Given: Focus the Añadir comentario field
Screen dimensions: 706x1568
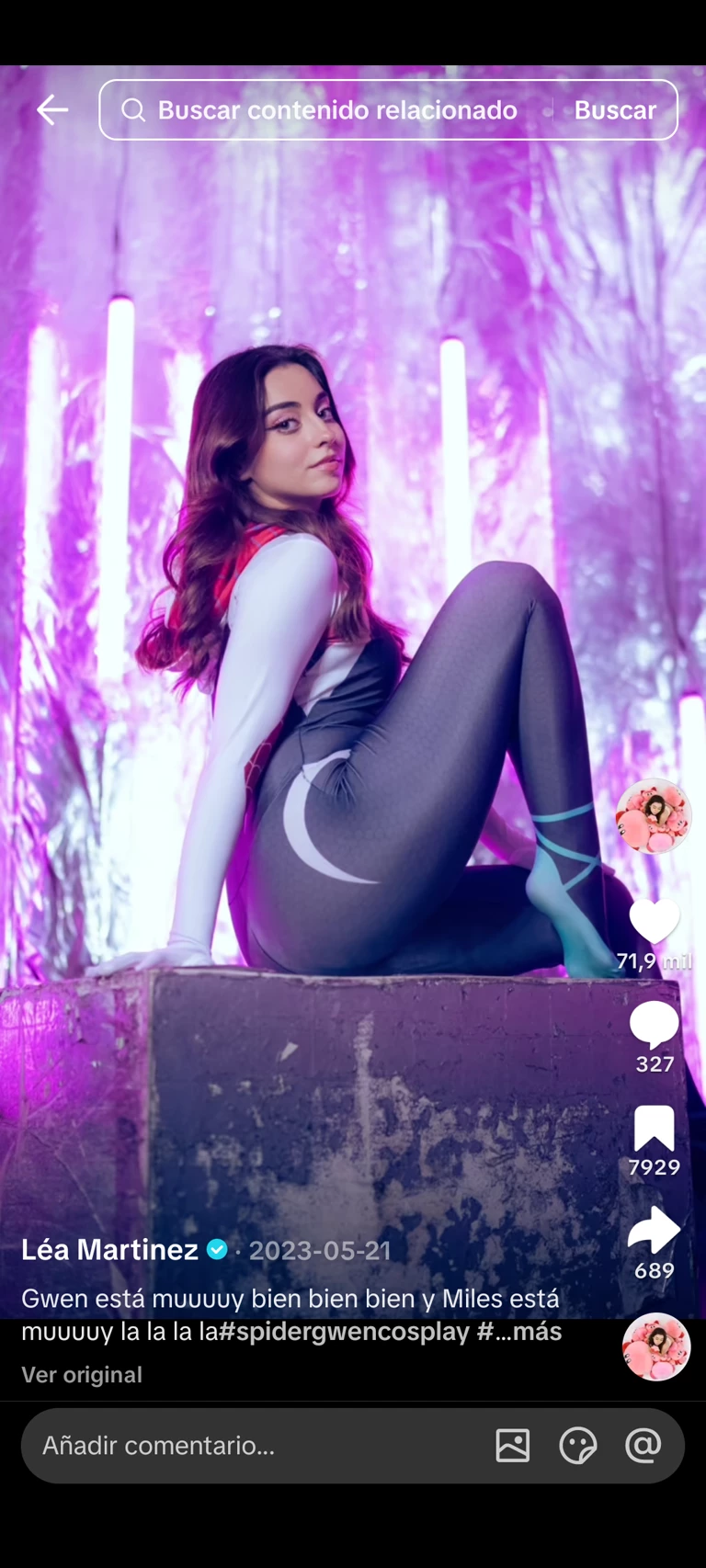Looking at the screenshot, I should click(x=248, y=1446).
